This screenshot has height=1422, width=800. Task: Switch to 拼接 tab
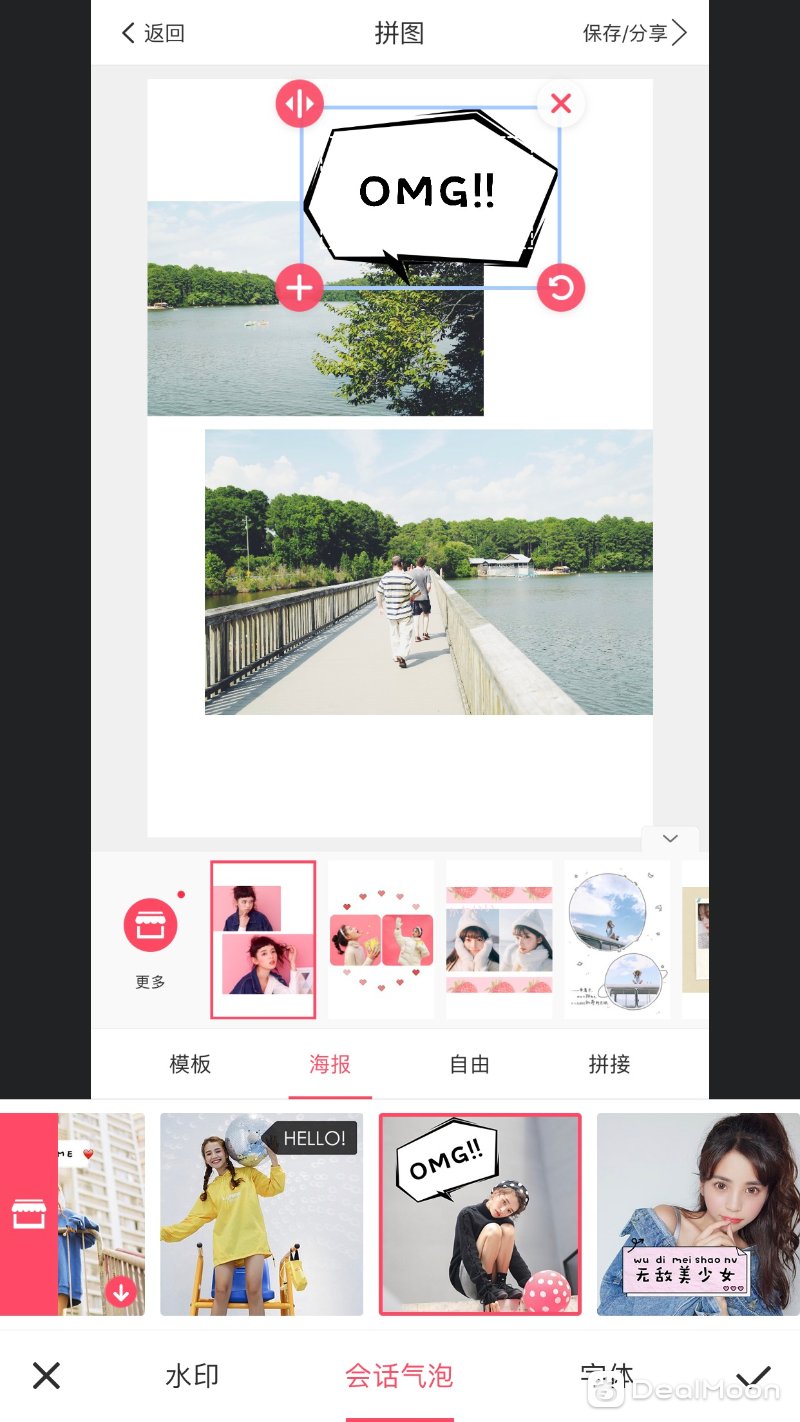(609, 1065)
